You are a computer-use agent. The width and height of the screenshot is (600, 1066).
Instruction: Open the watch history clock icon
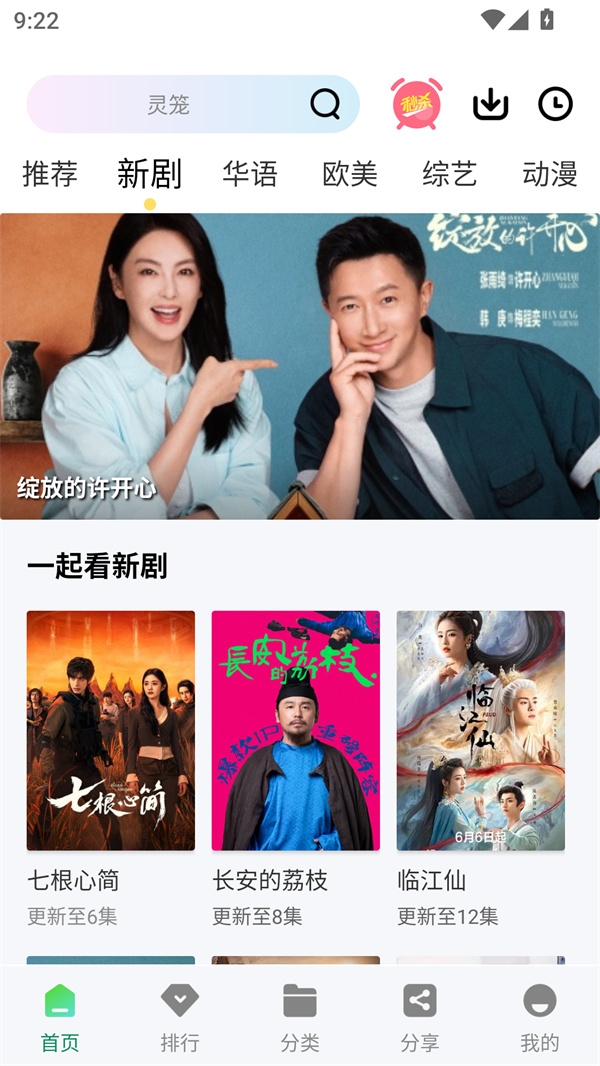[x=555, y=104]
